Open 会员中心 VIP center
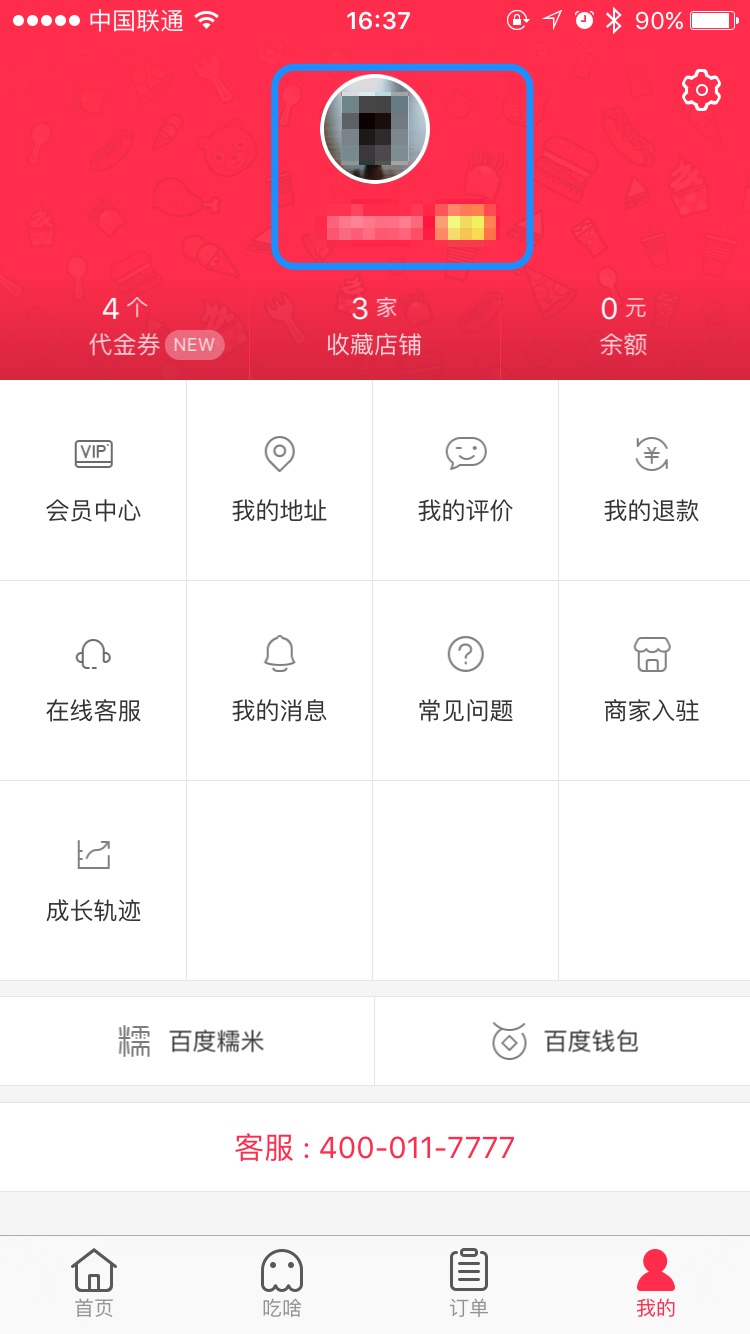This screenshot has width=750, height=1334. (x=93, y=480)
